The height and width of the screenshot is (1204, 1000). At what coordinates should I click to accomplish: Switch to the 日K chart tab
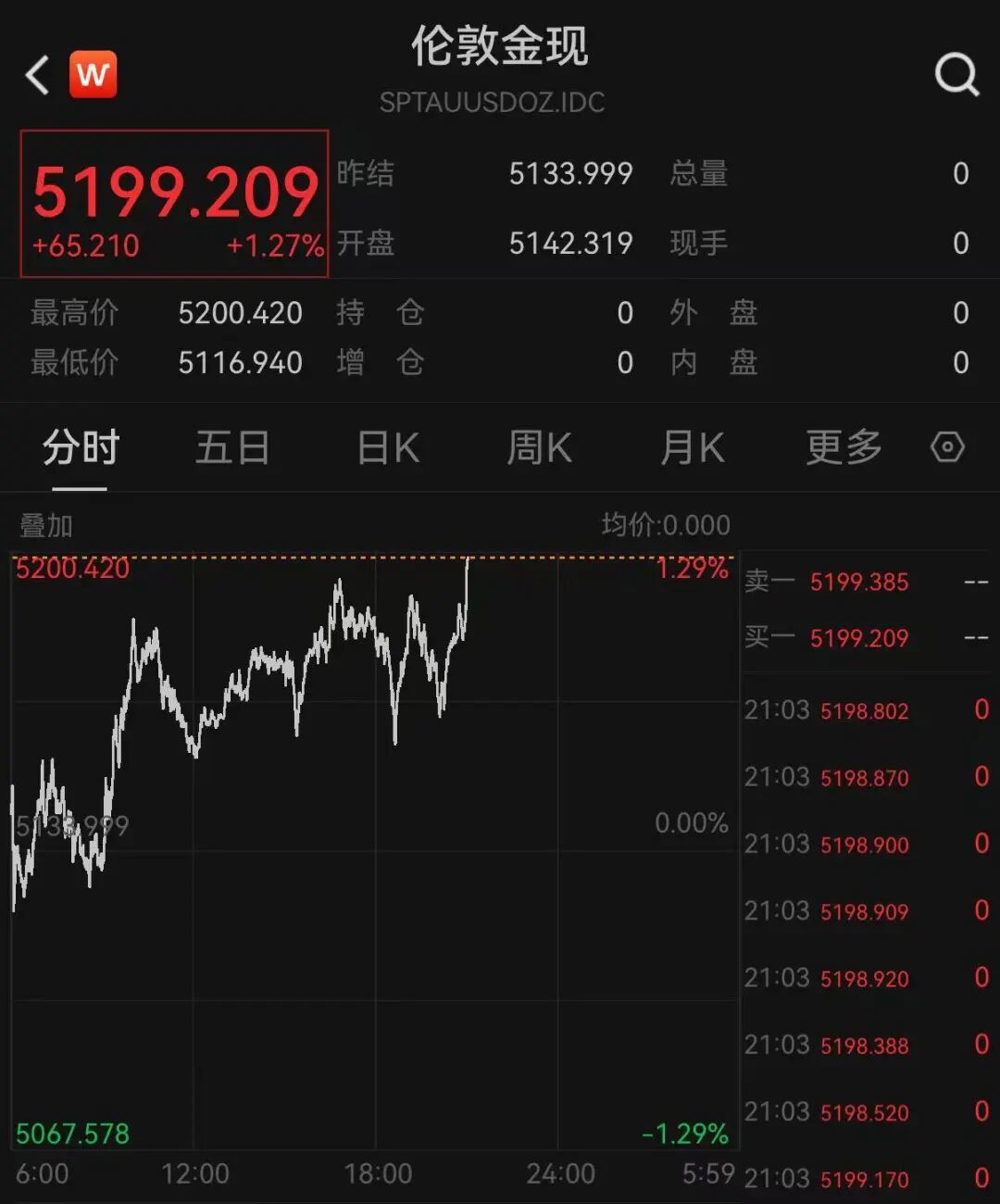tap(388, 448)
